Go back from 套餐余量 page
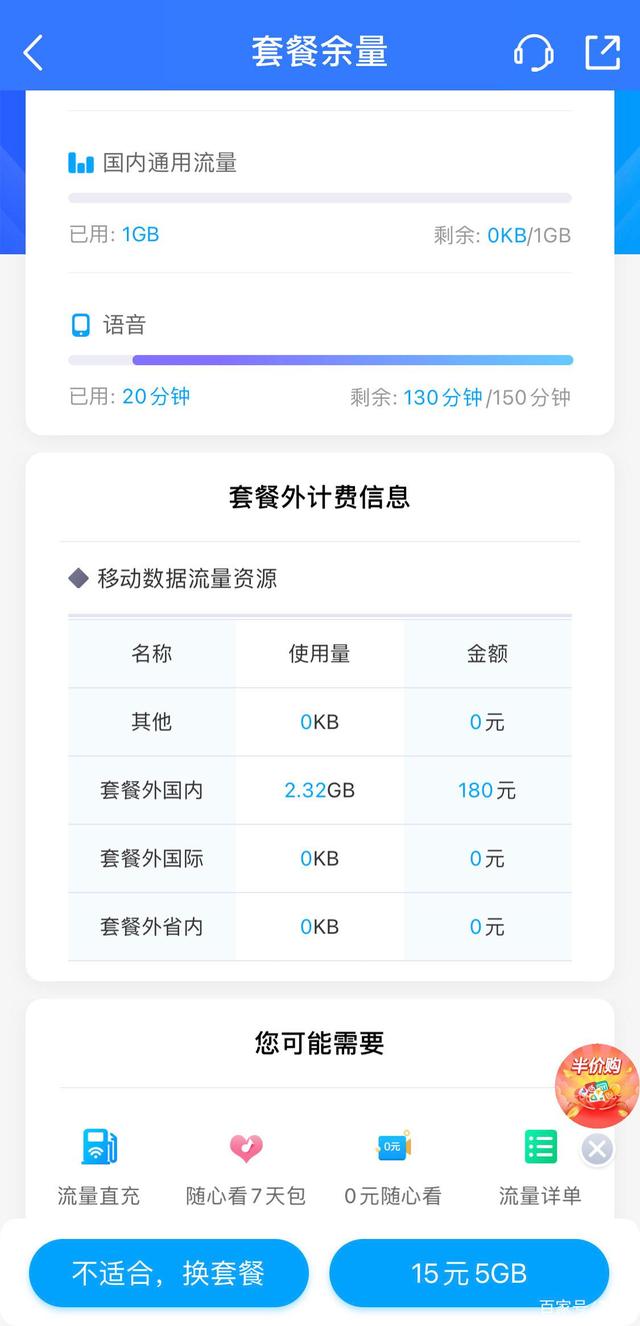The width and height of the screenshot is (640, 1326). [x=33, y=52]
